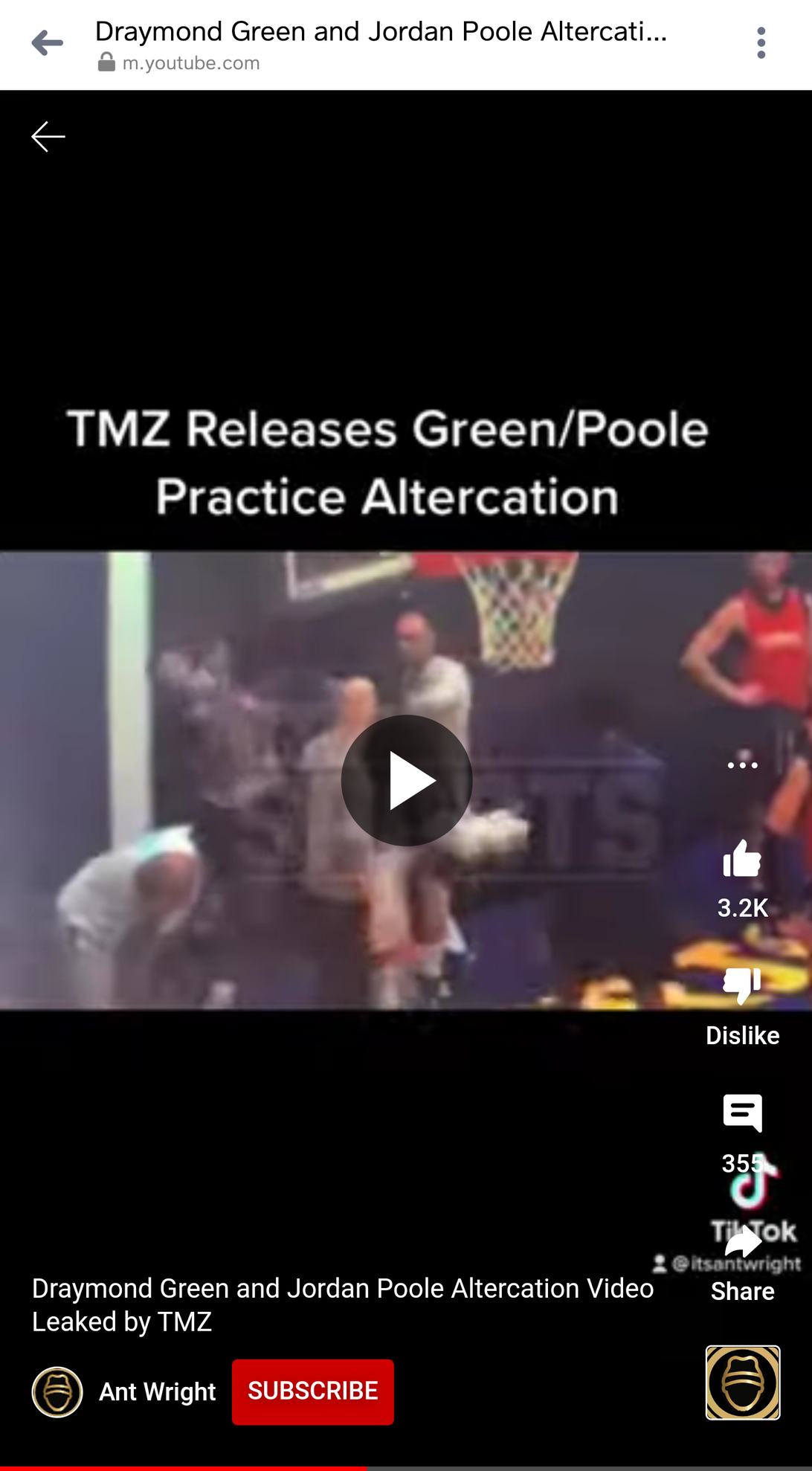
Task: Open the browser's three-dot overflow menu
Action: (761, 43)
